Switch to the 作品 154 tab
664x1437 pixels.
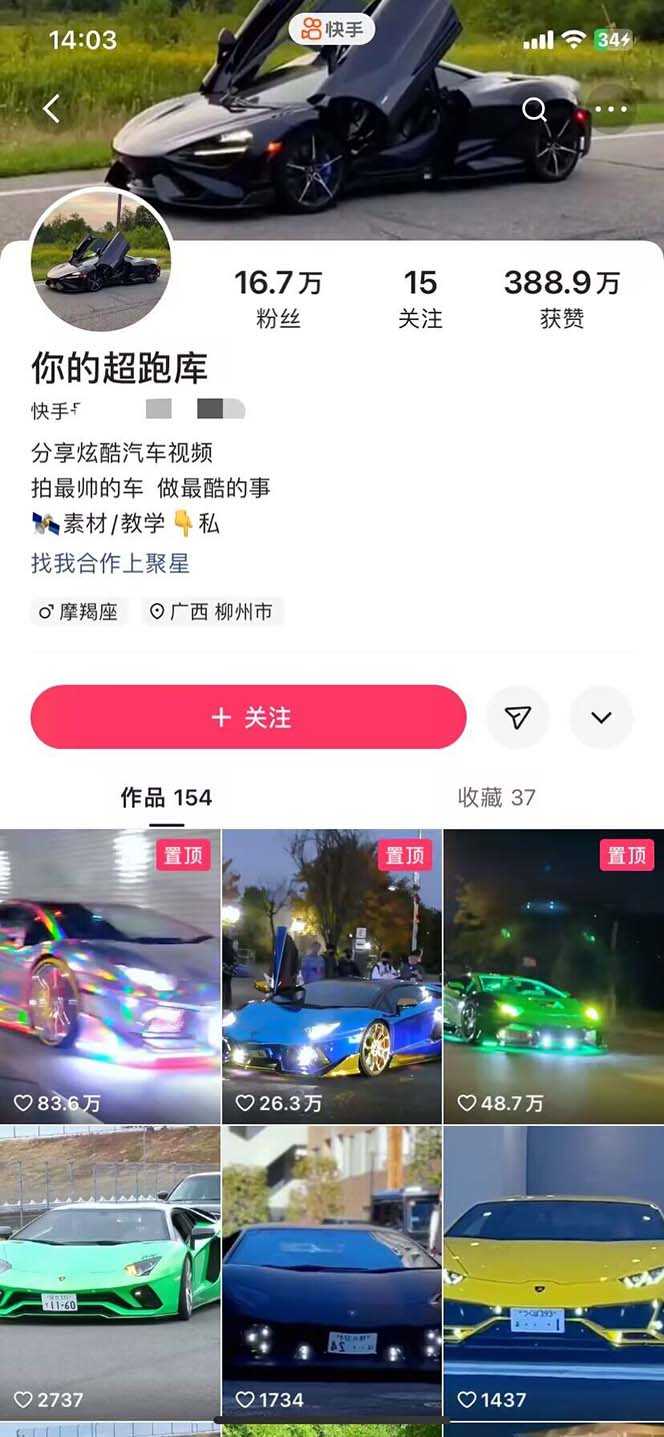[166, 797]
